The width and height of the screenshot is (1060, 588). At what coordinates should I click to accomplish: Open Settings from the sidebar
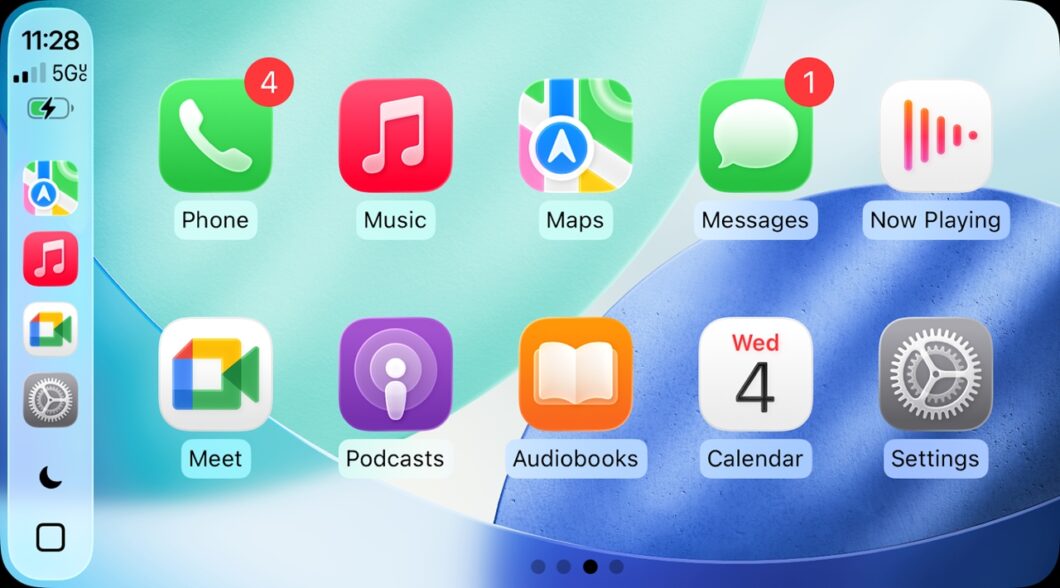50,400
